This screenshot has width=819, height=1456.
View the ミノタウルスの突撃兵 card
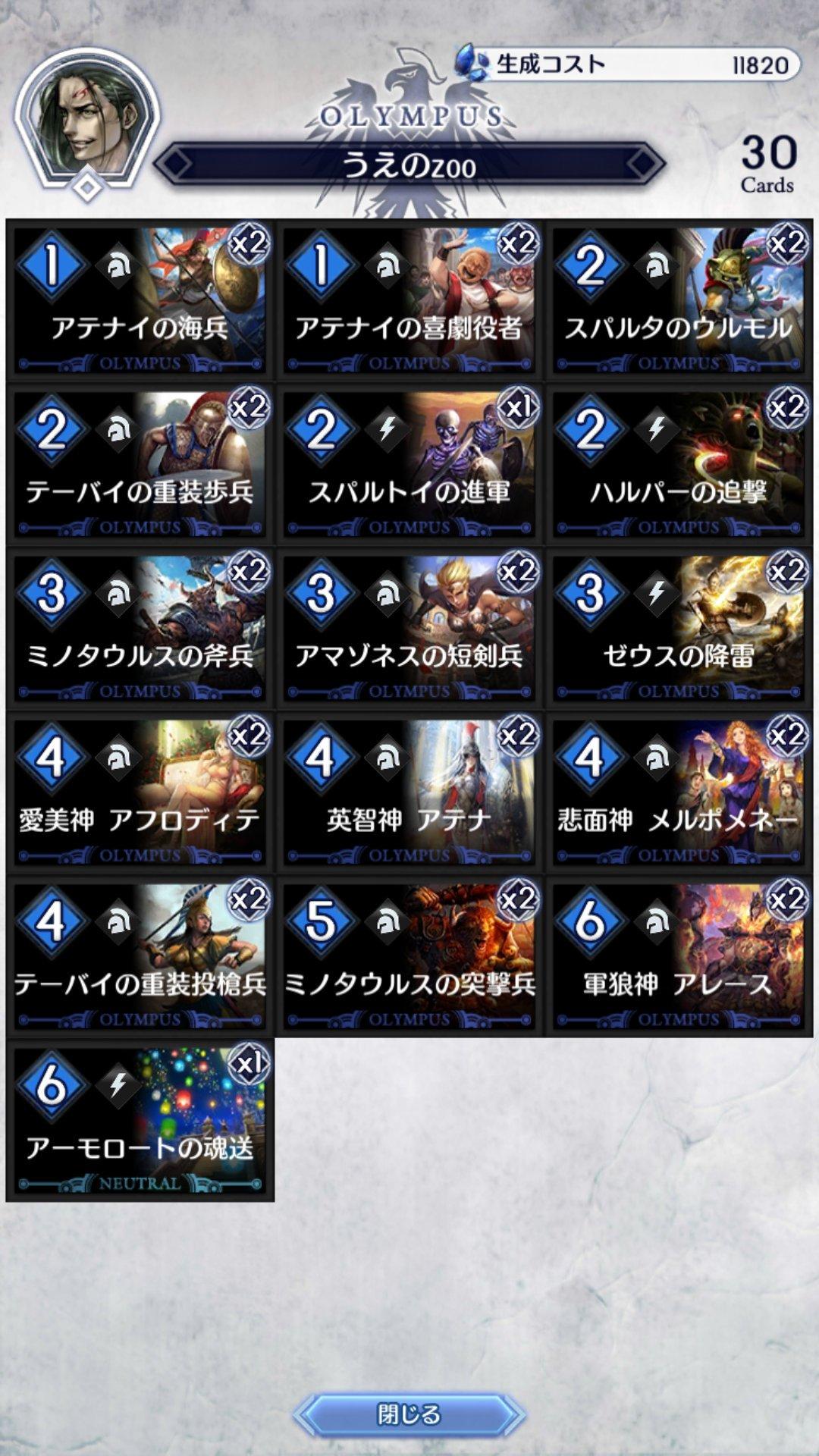(409, 956)
